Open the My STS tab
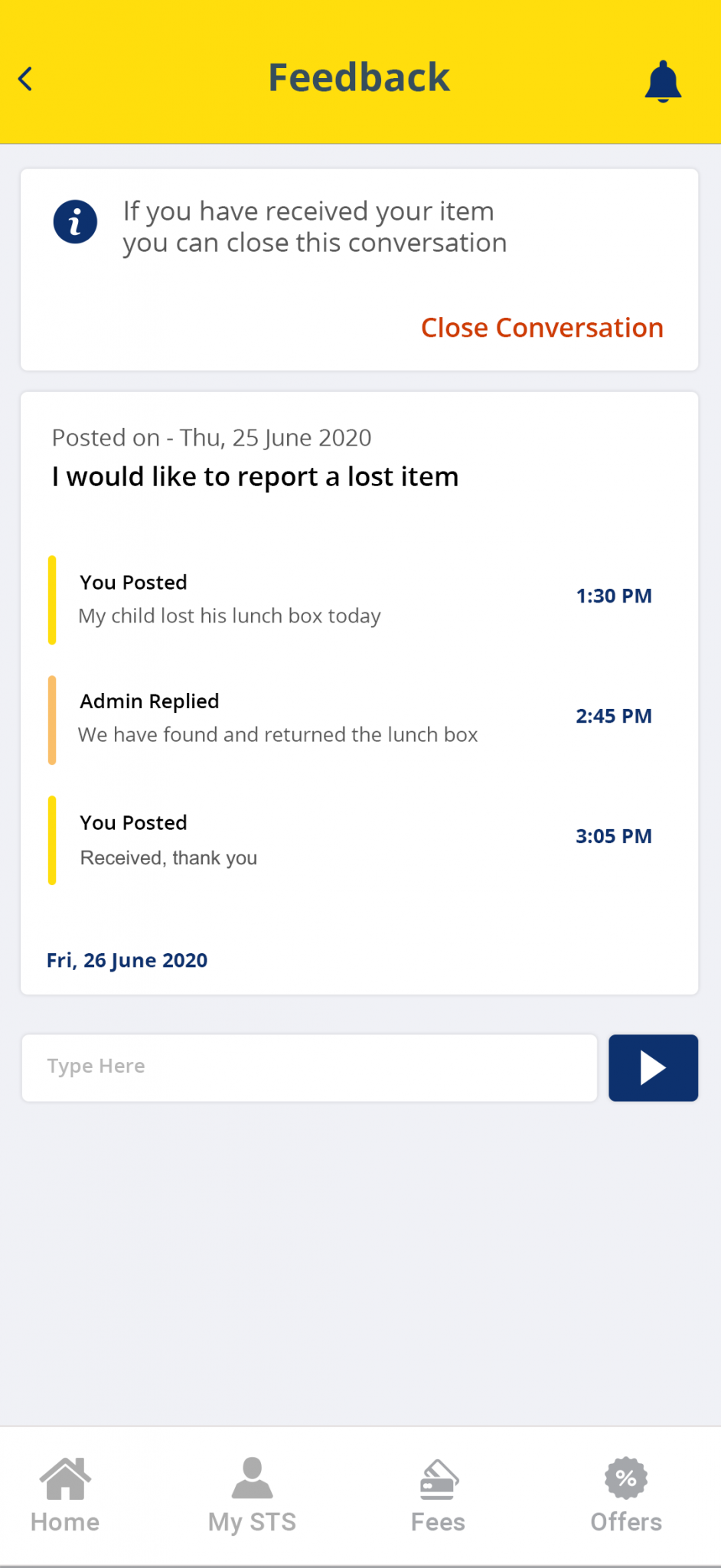Viewport: 721px width, 1568px height. [252, 1494]
